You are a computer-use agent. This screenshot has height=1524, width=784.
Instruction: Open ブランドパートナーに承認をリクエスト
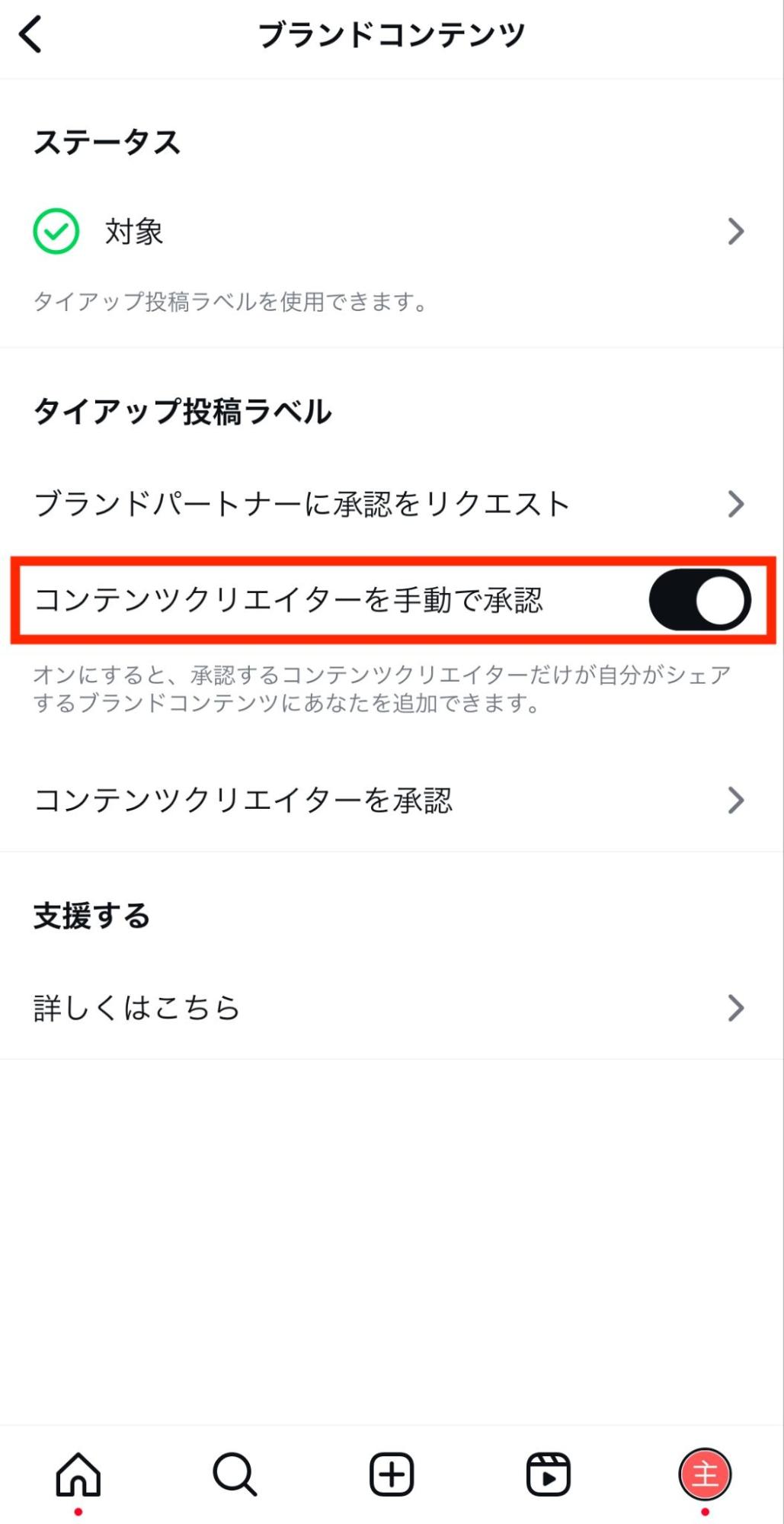tap(392, 504)
